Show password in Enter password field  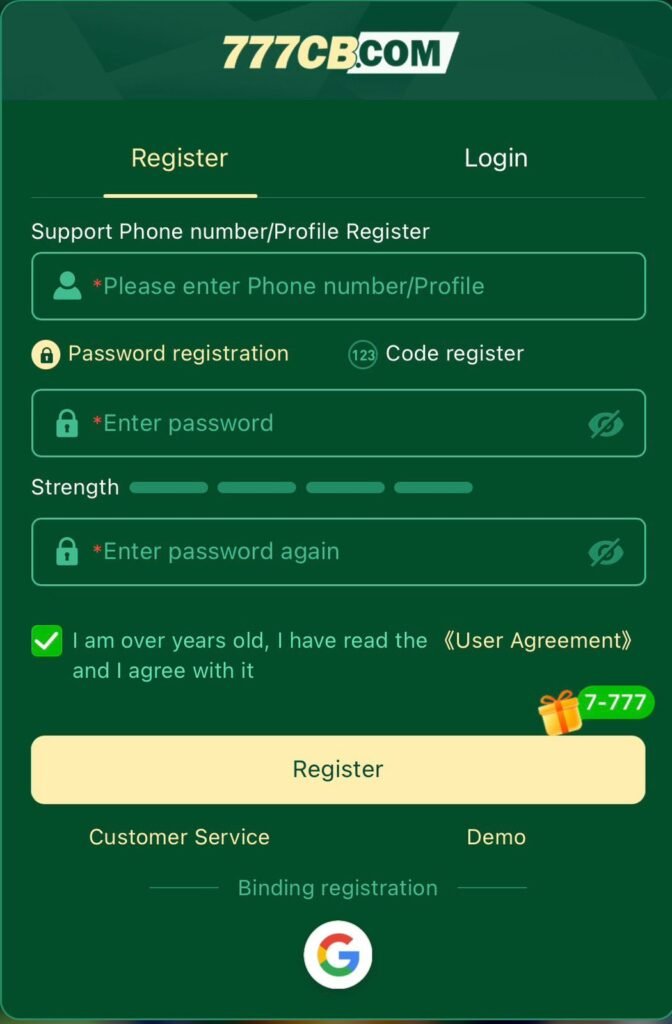[605, 424]
